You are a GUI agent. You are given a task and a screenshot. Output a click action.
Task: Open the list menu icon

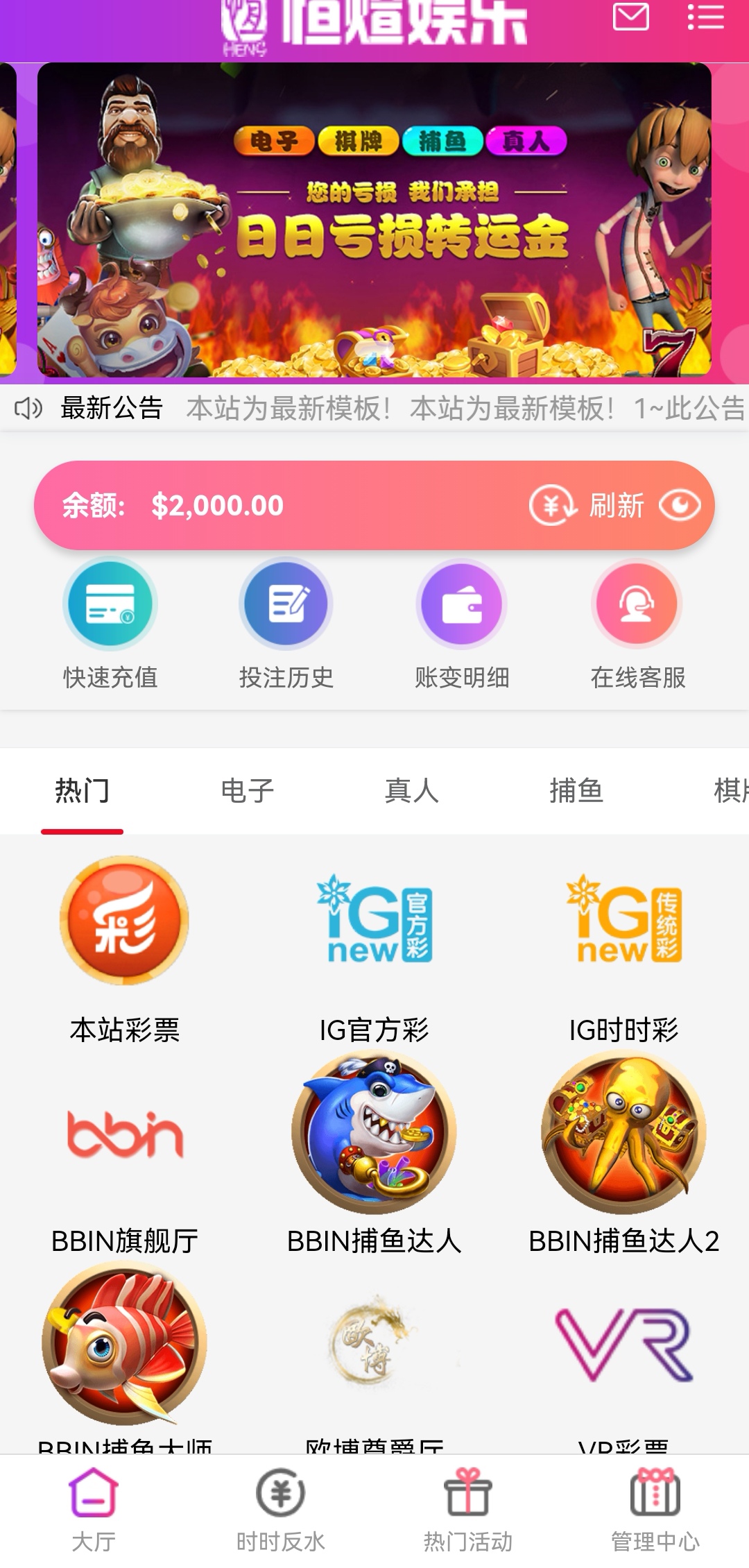705,17
